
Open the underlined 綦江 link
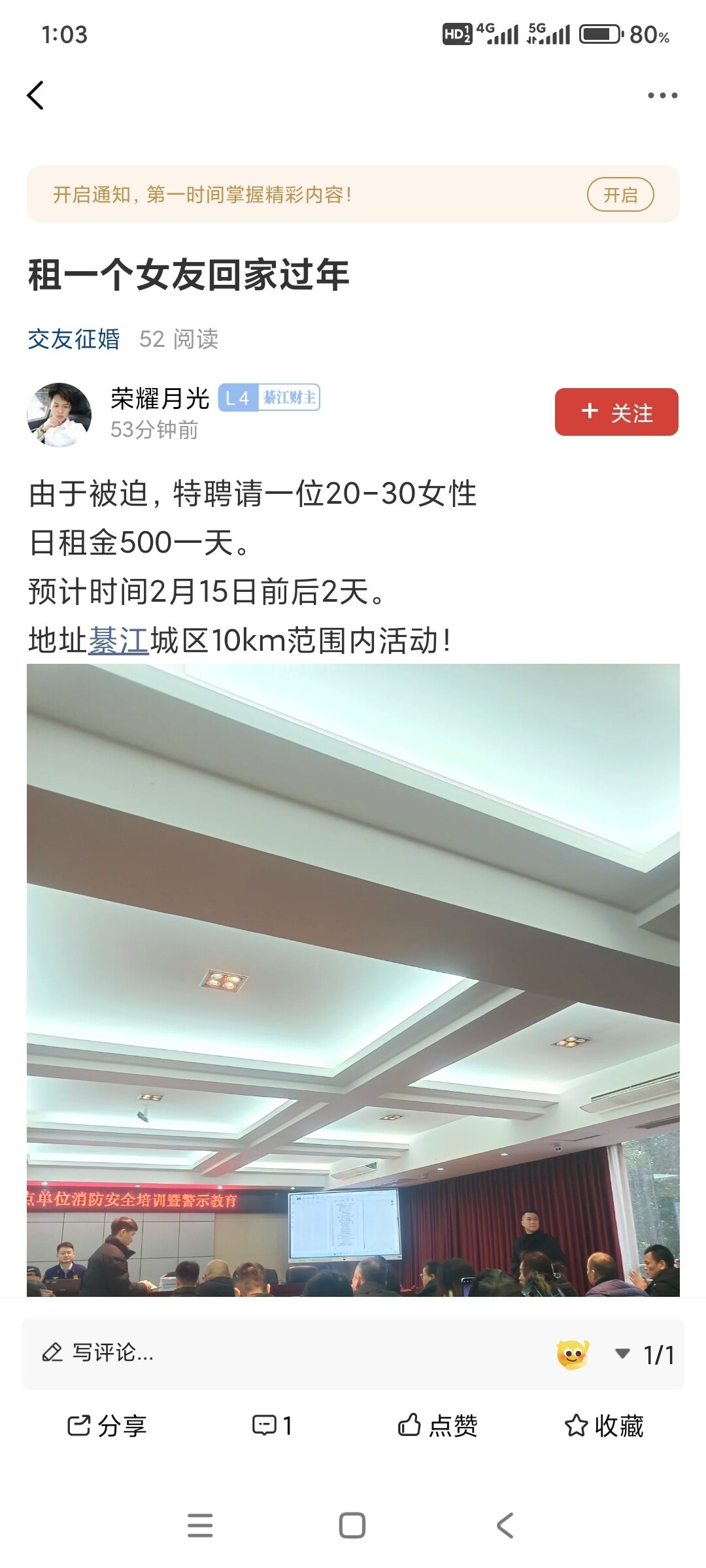click(118, 640)
